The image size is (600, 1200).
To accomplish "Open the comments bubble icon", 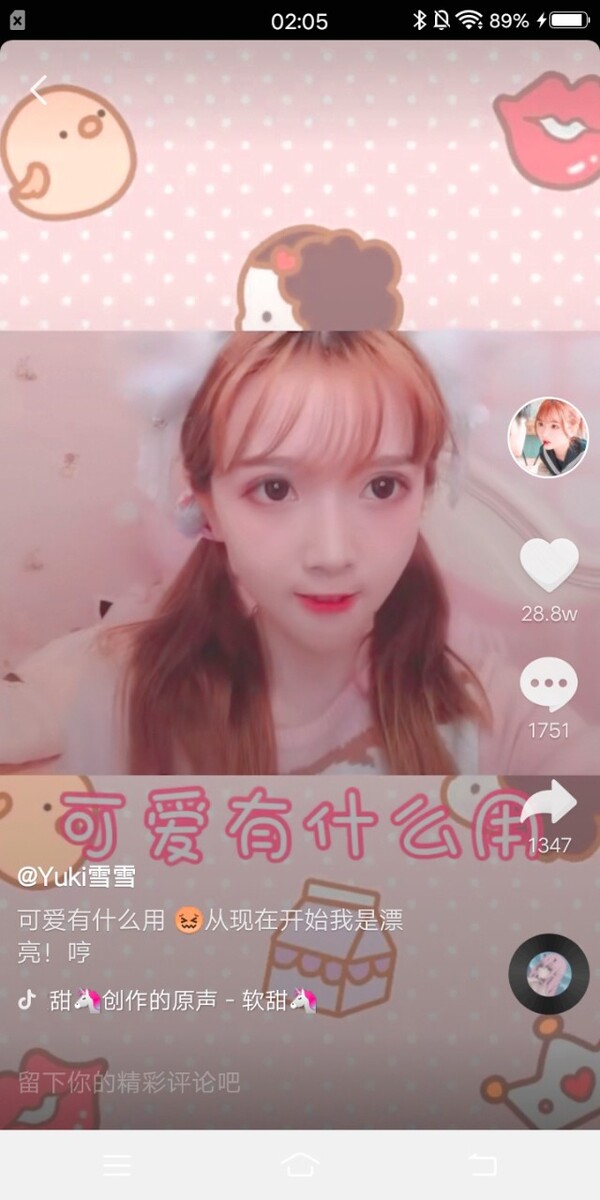I will click(549, 686).
